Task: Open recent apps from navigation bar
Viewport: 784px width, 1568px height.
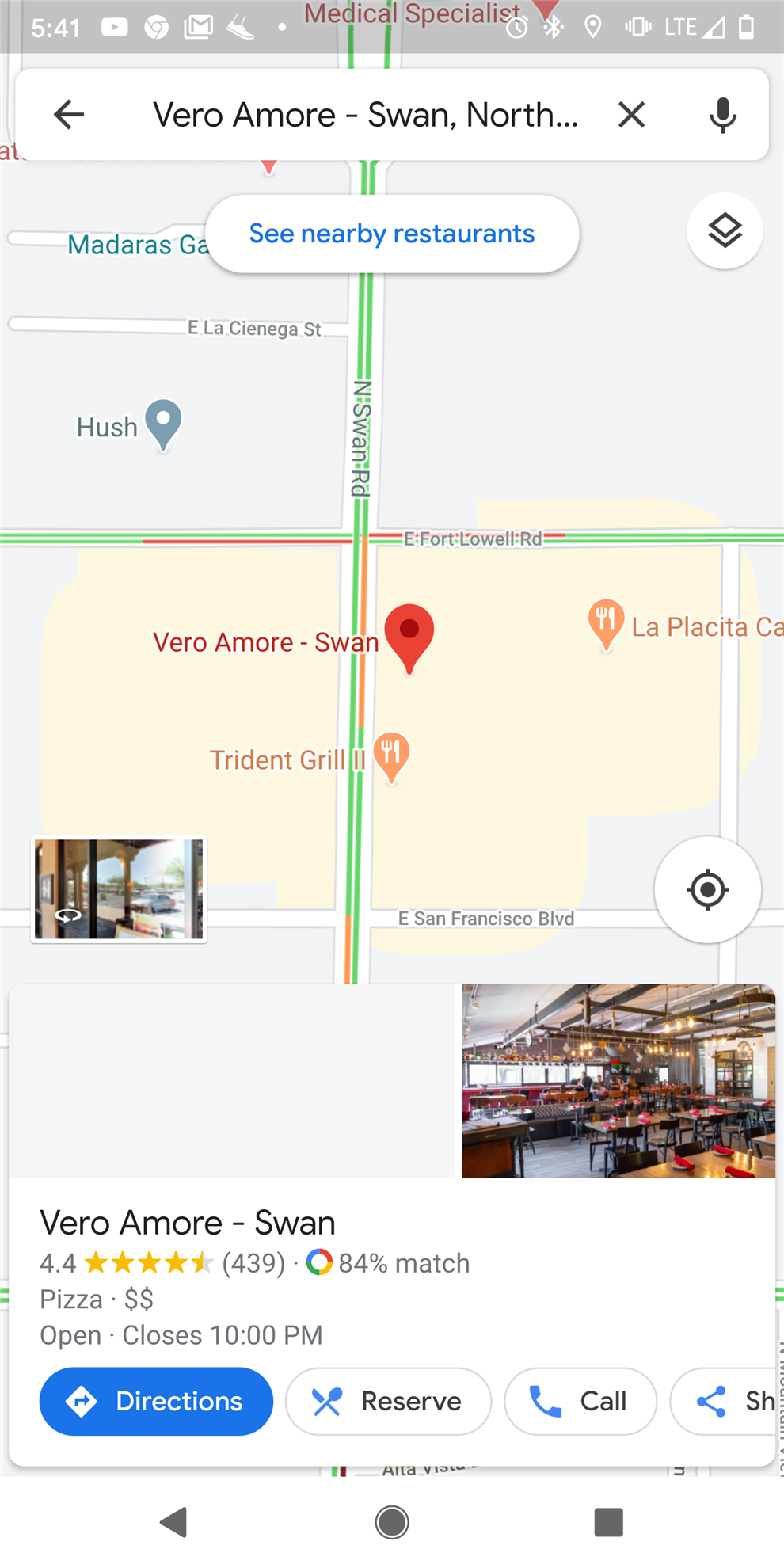Action: click(608, 1521)
